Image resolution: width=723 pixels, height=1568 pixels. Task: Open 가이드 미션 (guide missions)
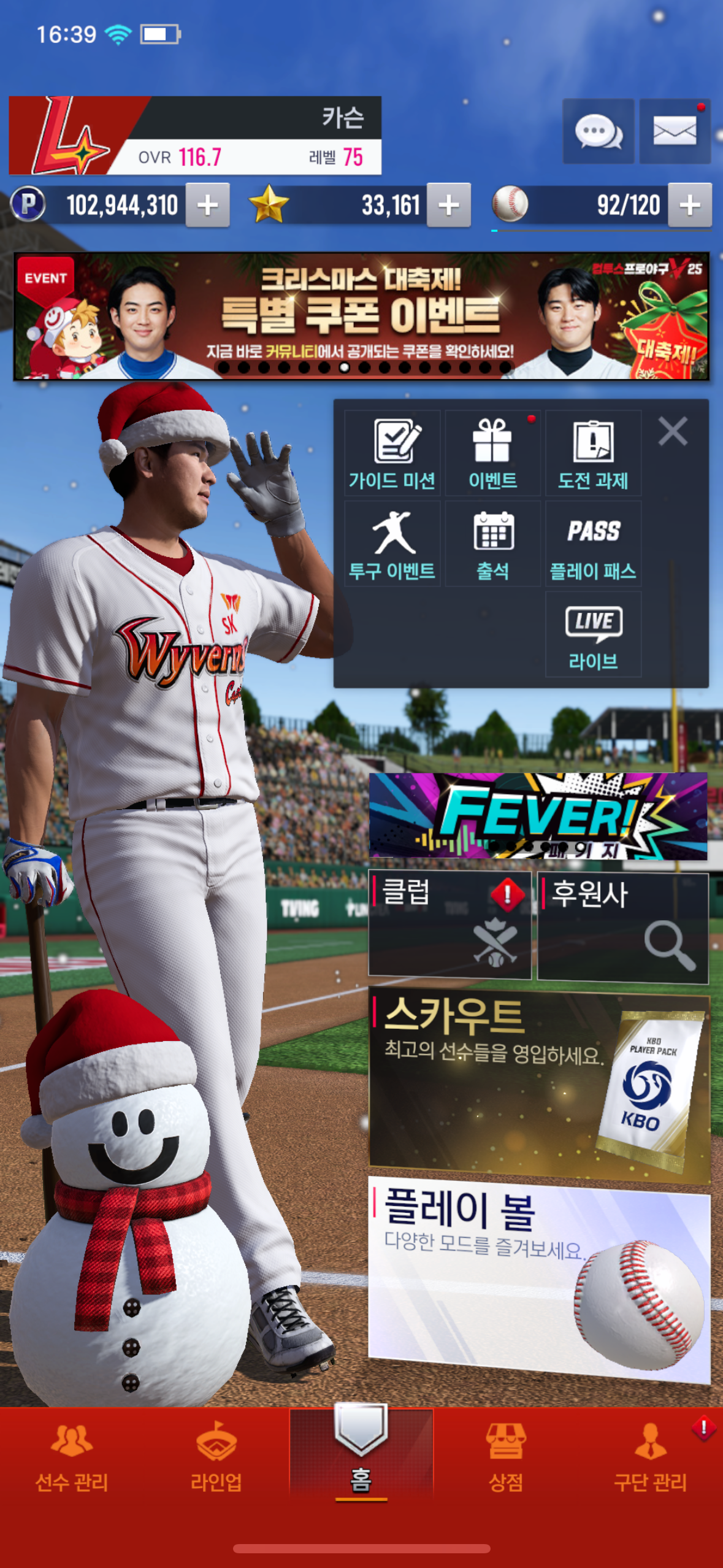(x=392, y=454)
